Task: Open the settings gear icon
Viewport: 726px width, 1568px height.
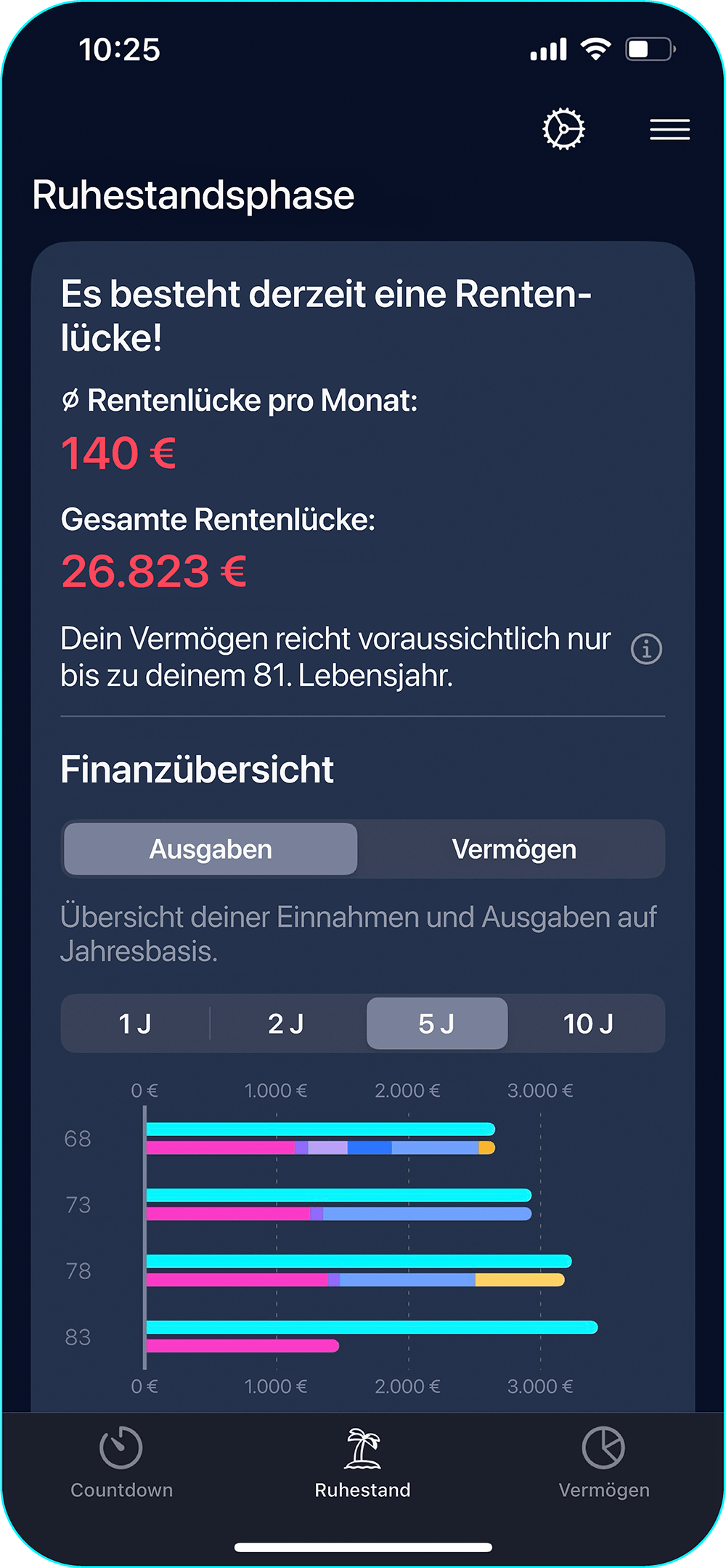Action: click(x=563, y=129)
